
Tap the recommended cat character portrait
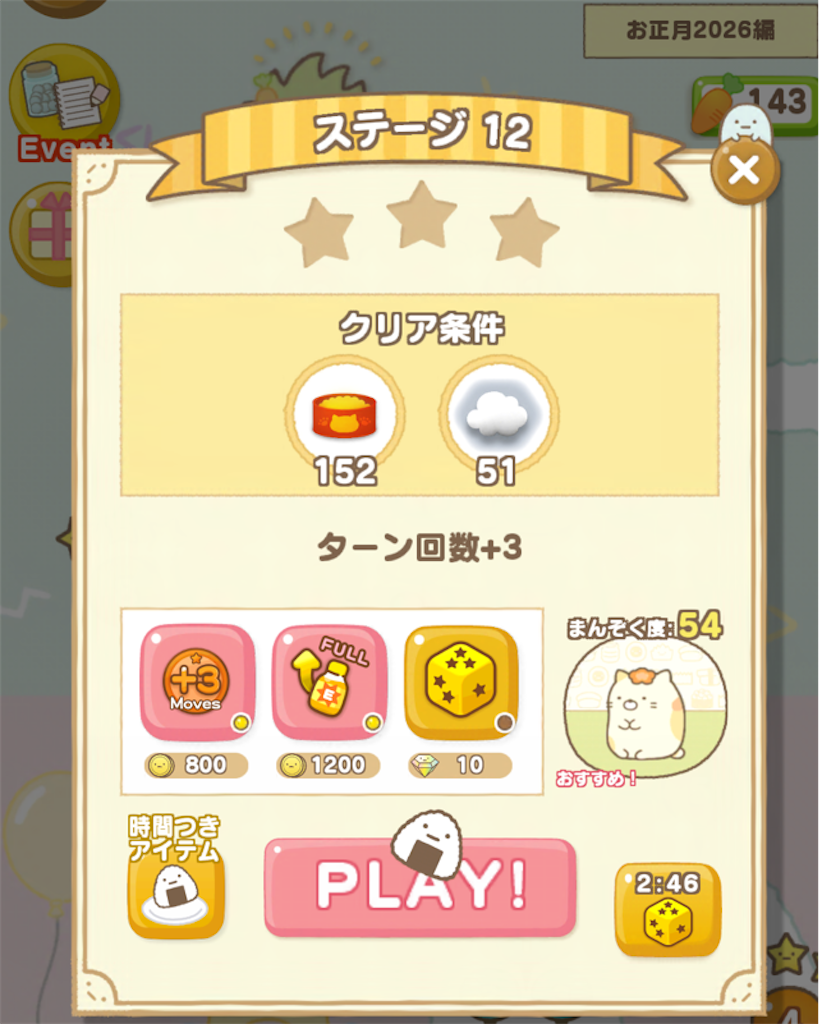point(645,707)
